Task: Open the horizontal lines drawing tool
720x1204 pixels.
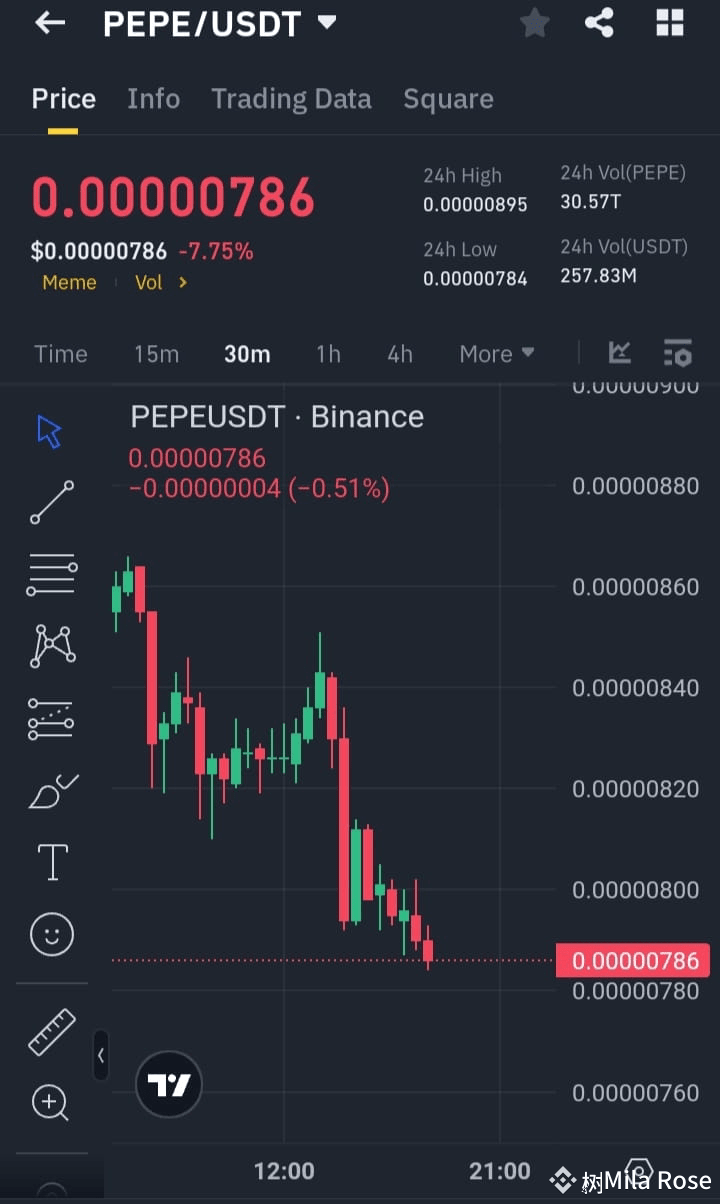Action: [x=51, y=573]
